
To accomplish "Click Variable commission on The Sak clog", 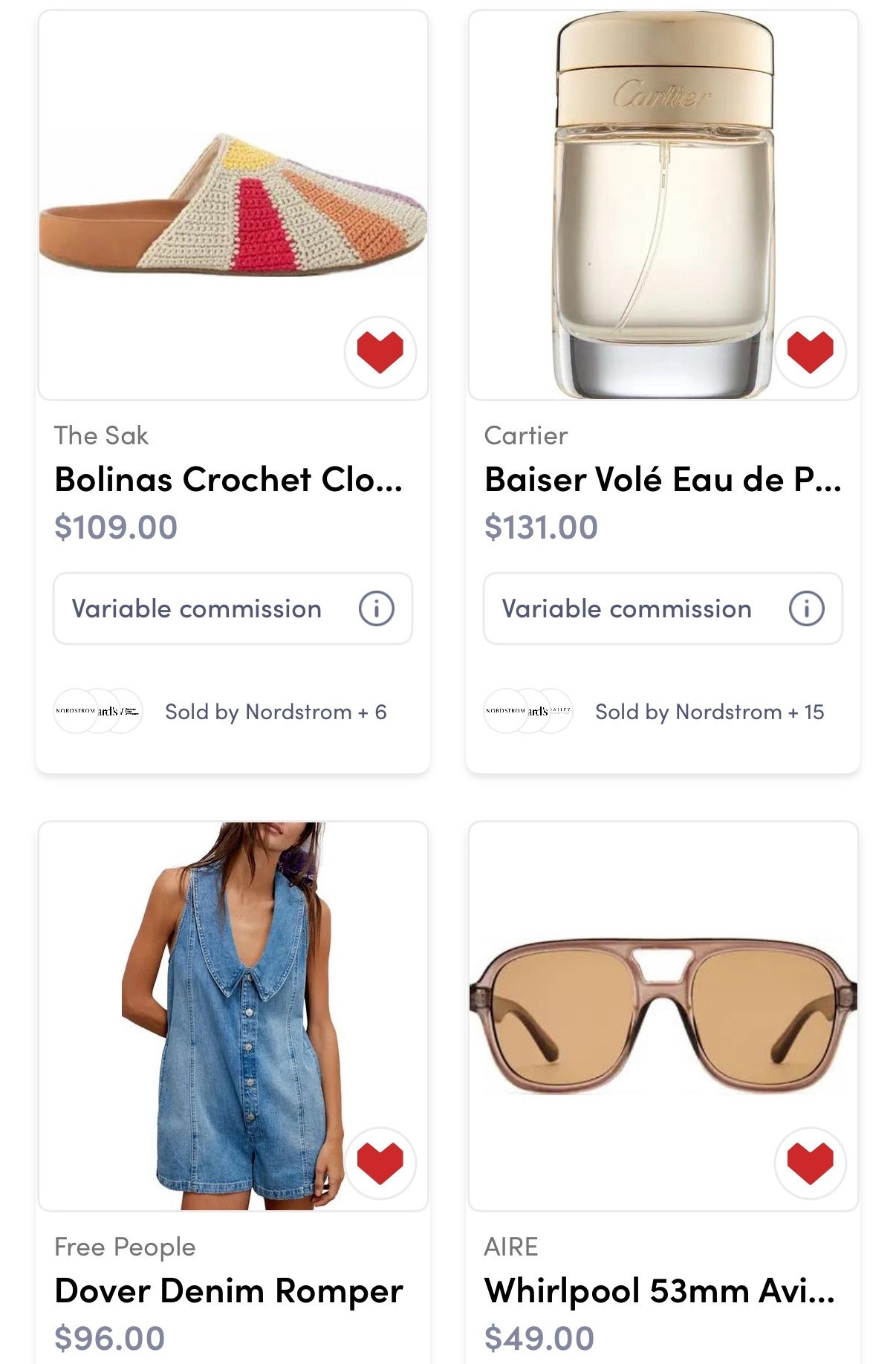I will (x=197, y=609).
